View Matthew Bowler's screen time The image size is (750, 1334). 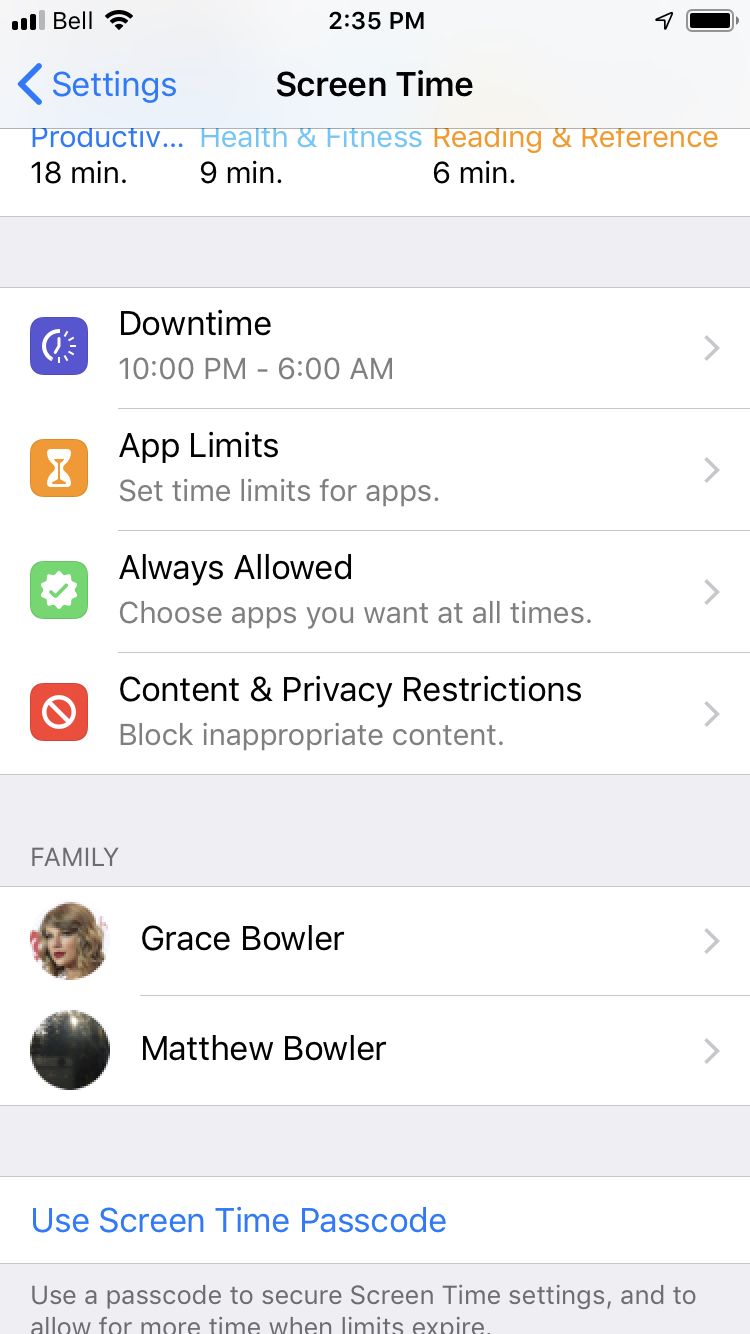point(375,1051)
